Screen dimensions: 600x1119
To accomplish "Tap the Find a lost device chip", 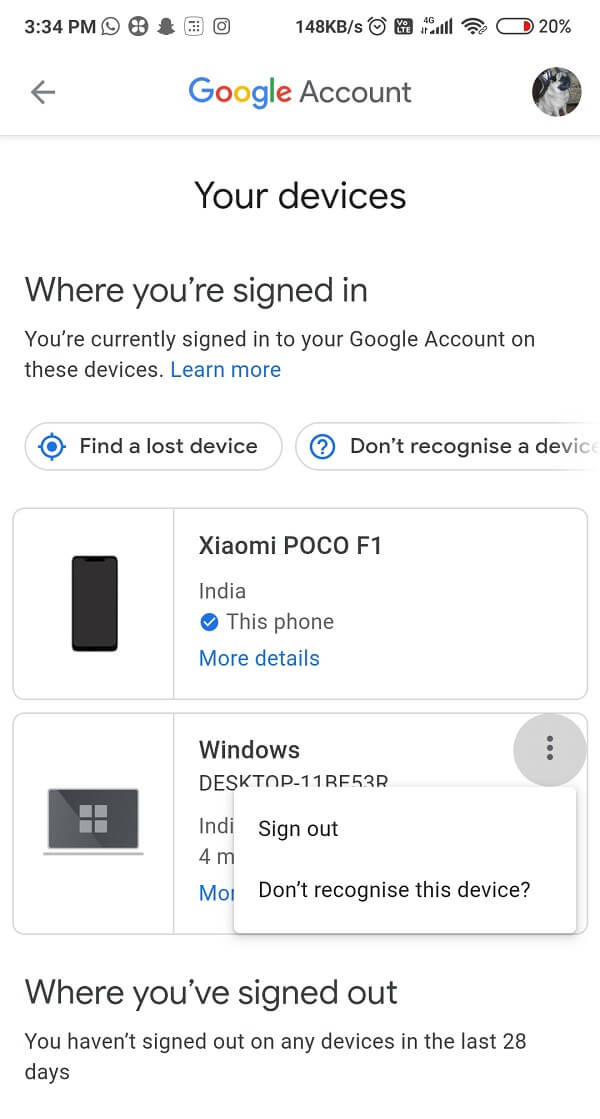I will click(x=153, y=446).
